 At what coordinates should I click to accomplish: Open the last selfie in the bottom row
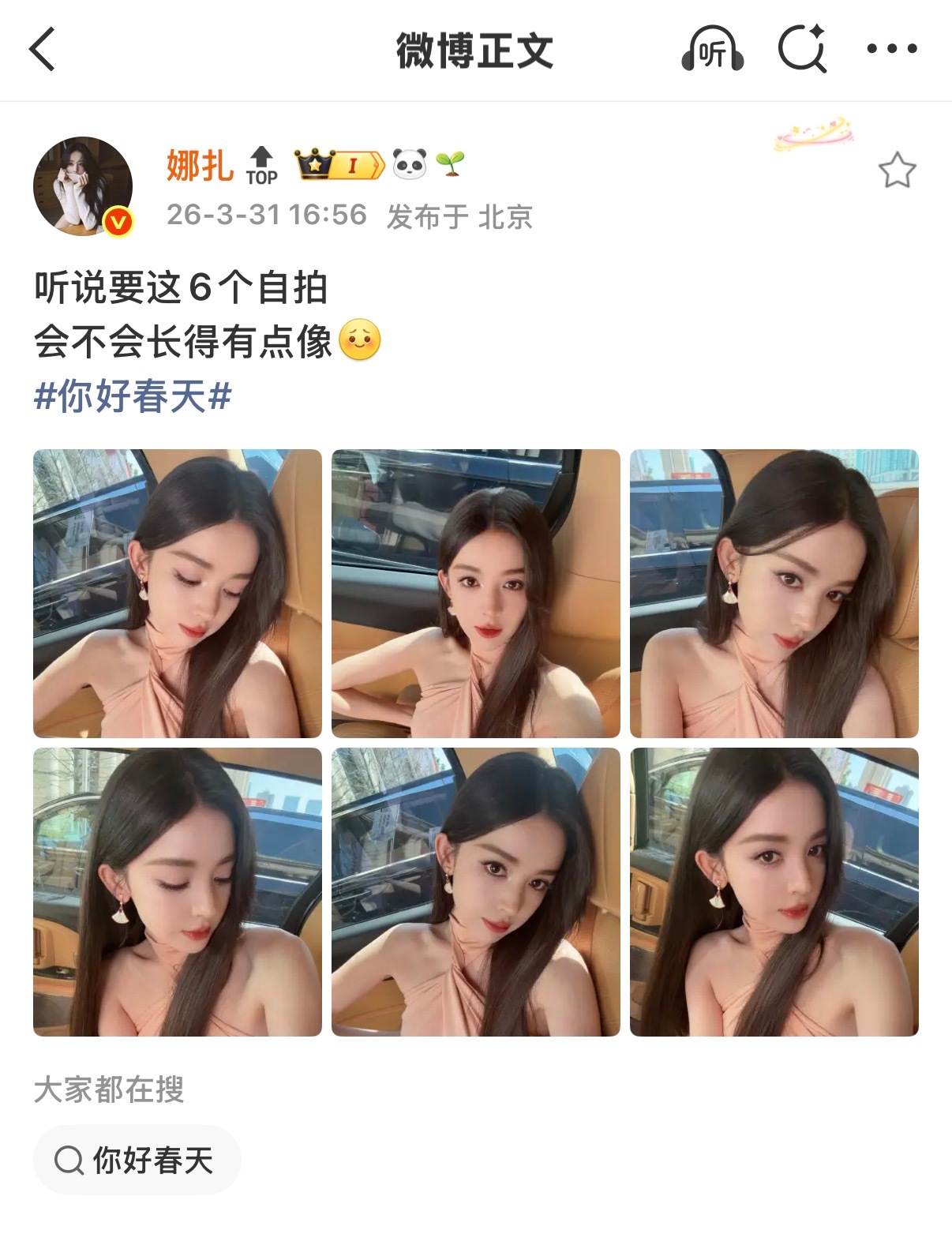(777, 893)
